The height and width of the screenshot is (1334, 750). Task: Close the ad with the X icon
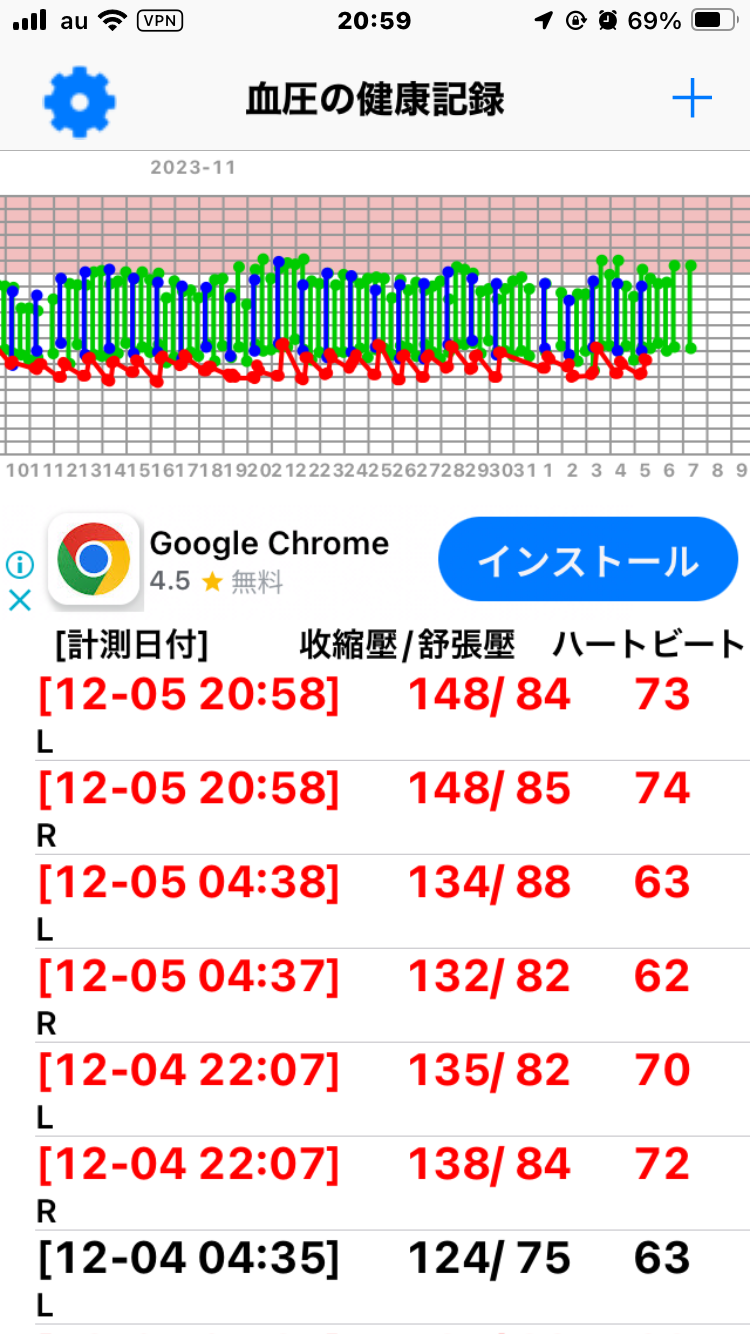[x=20, y=600]
